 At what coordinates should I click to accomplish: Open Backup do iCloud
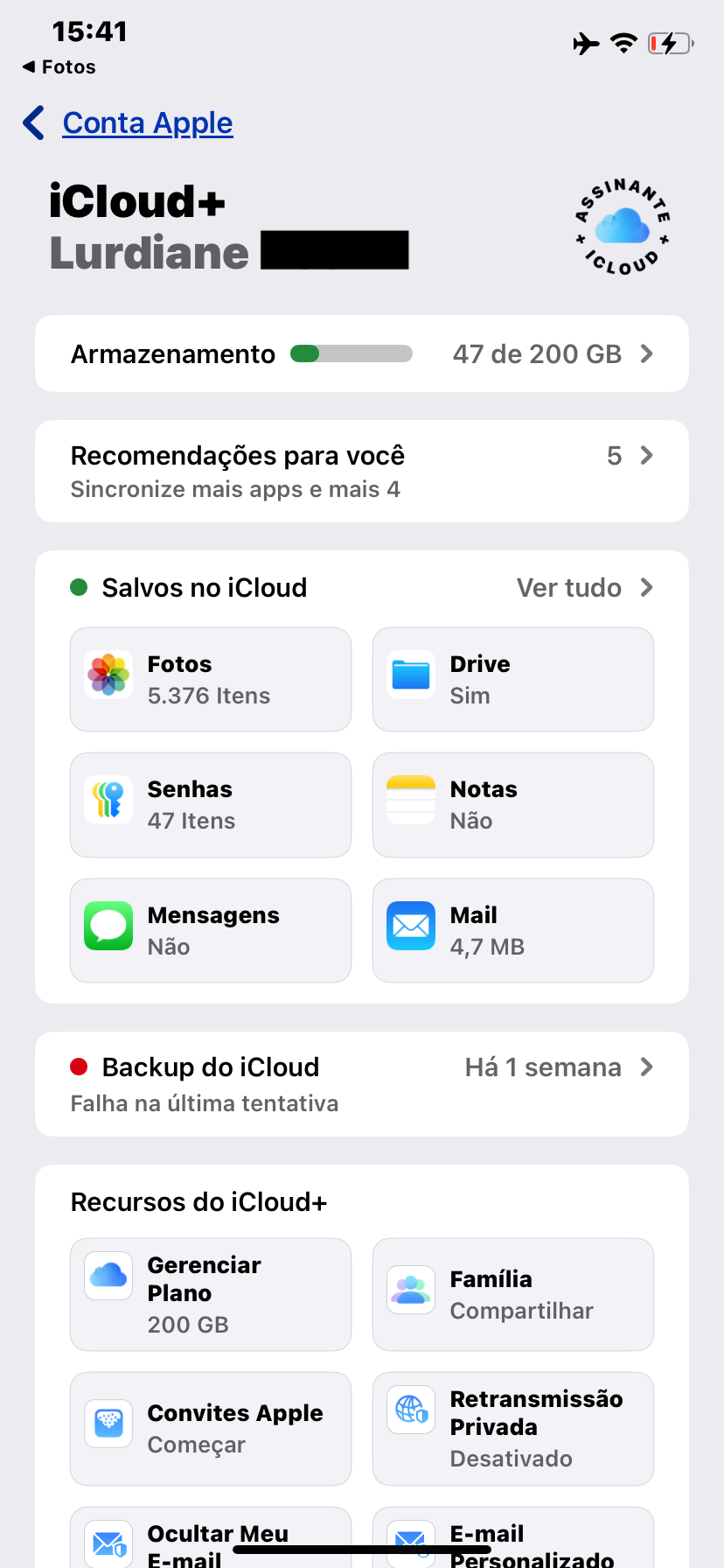tap(361, 1084)
